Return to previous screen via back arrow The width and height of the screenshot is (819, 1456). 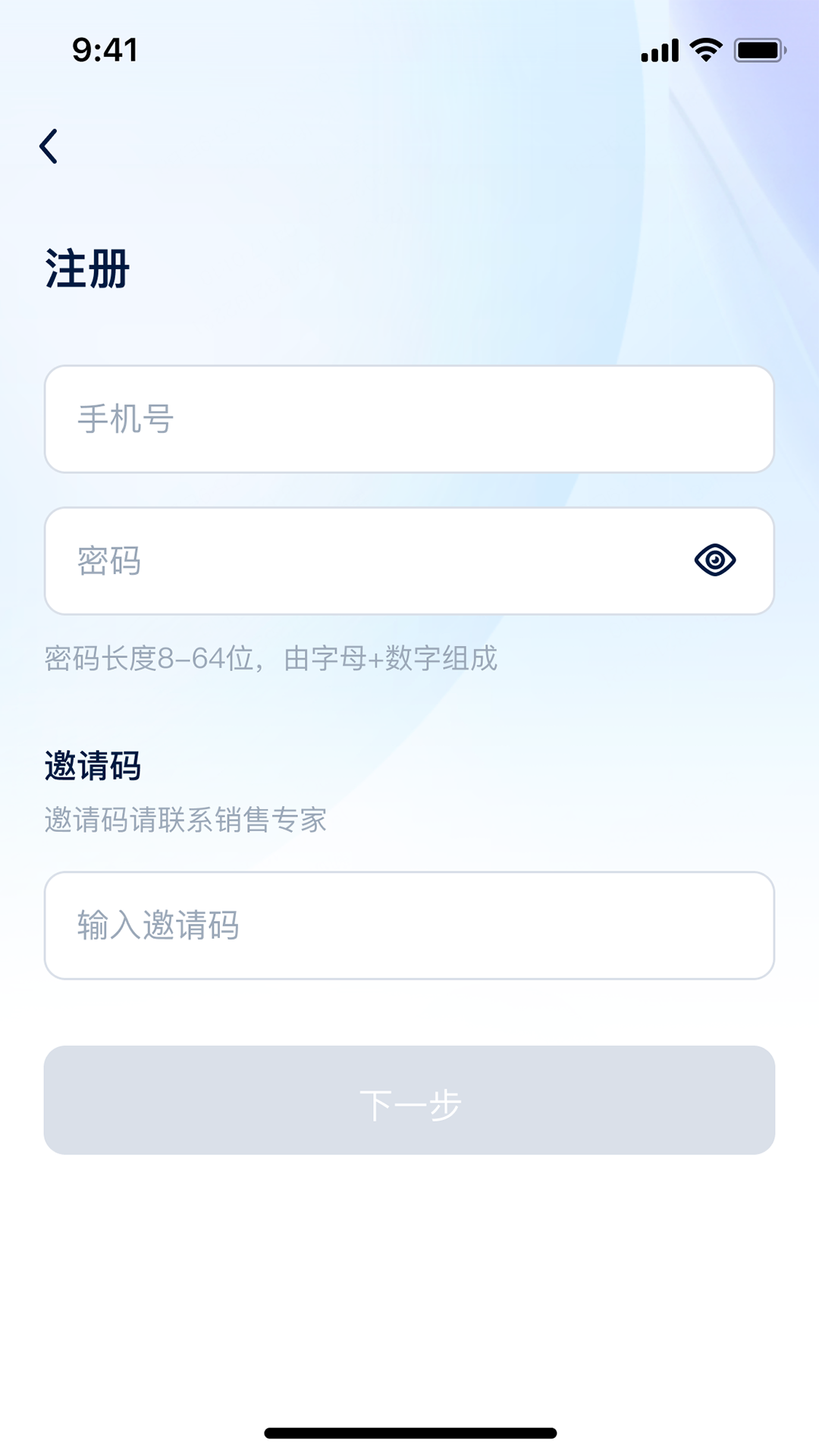click(51, 146)
